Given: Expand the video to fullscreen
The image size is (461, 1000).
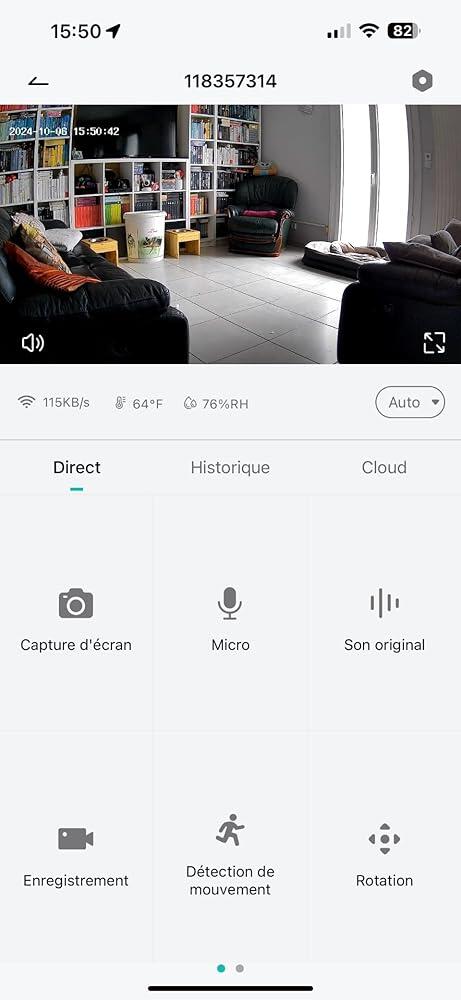Looking at the screenshot, I should (x=434, y=342).
